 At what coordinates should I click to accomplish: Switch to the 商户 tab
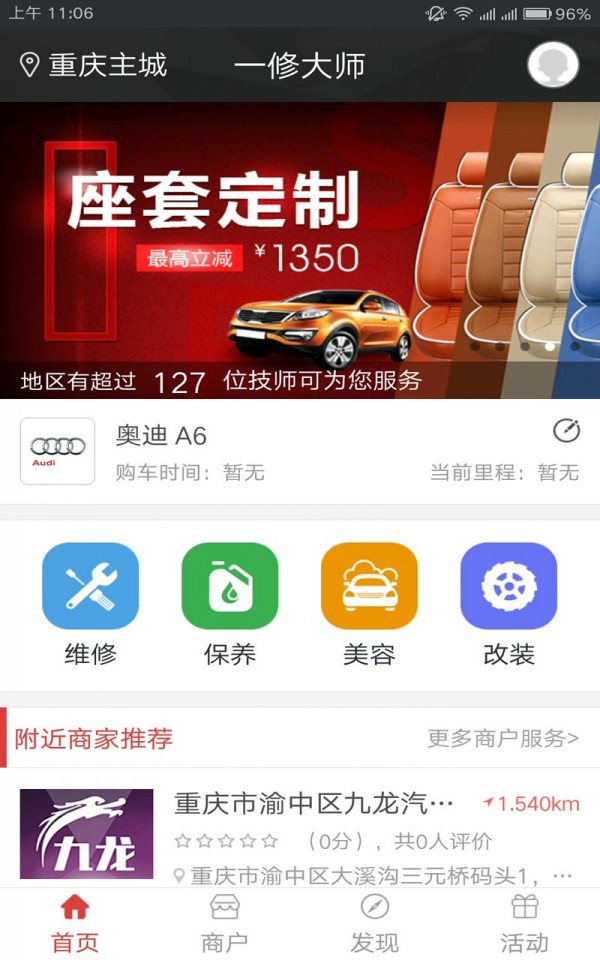coord(225,924)
